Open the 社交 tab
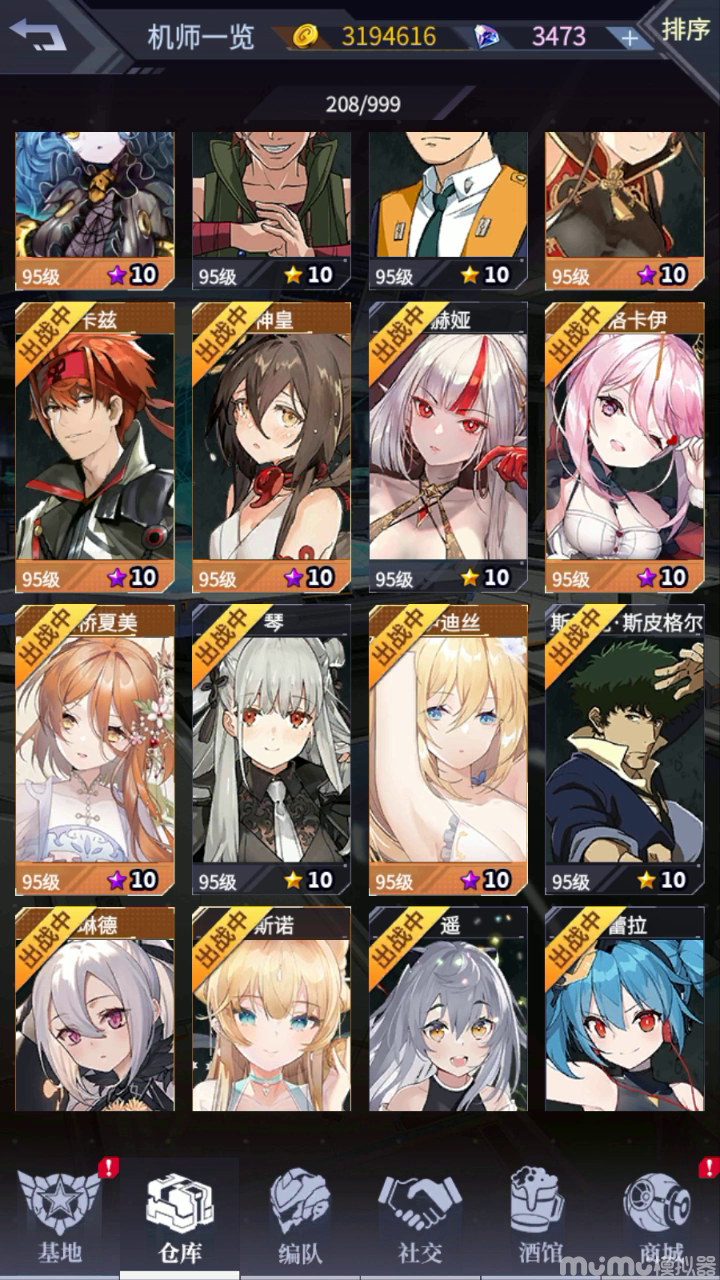 (420, 1216)
